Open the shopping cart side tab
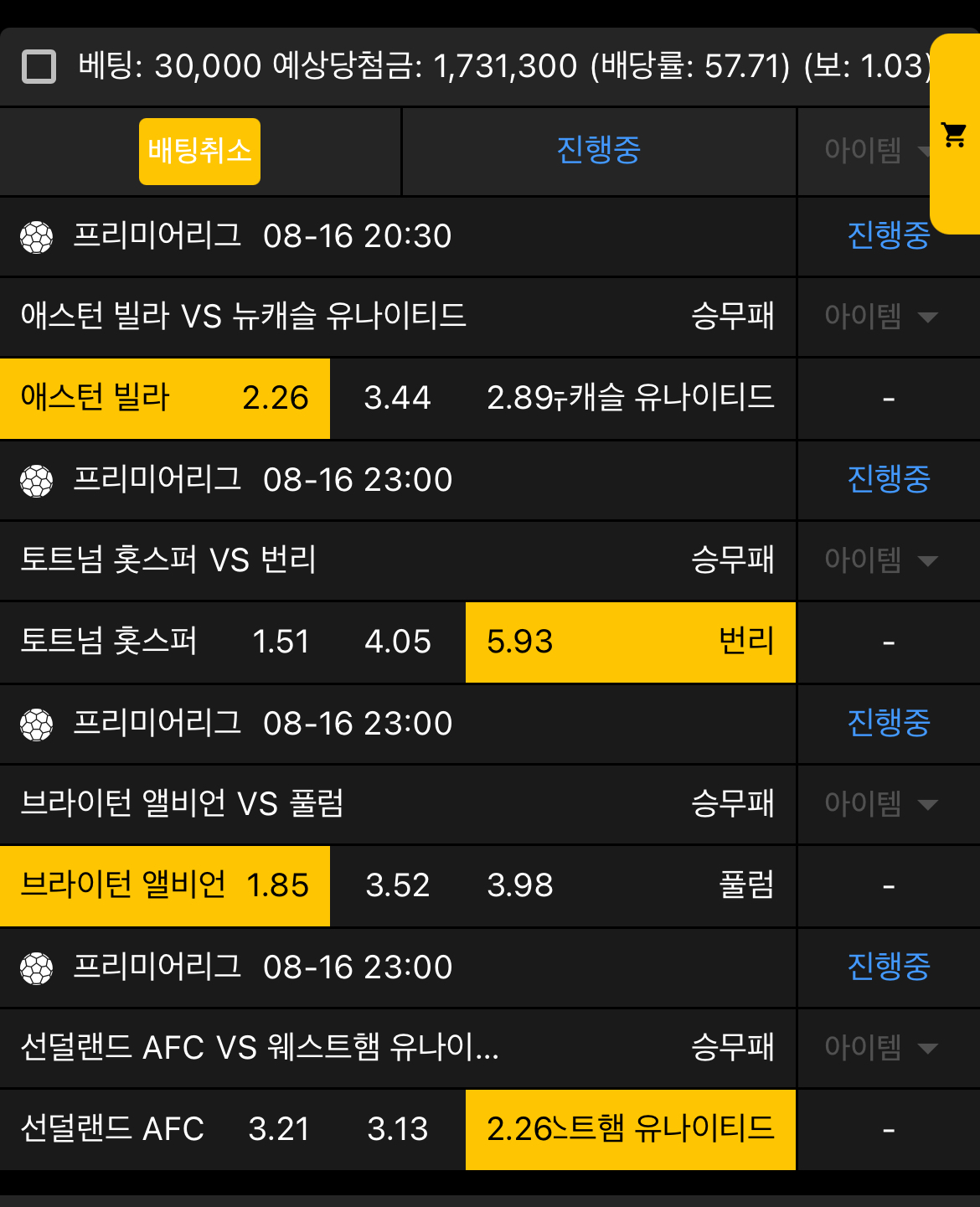 coord(955,134)
